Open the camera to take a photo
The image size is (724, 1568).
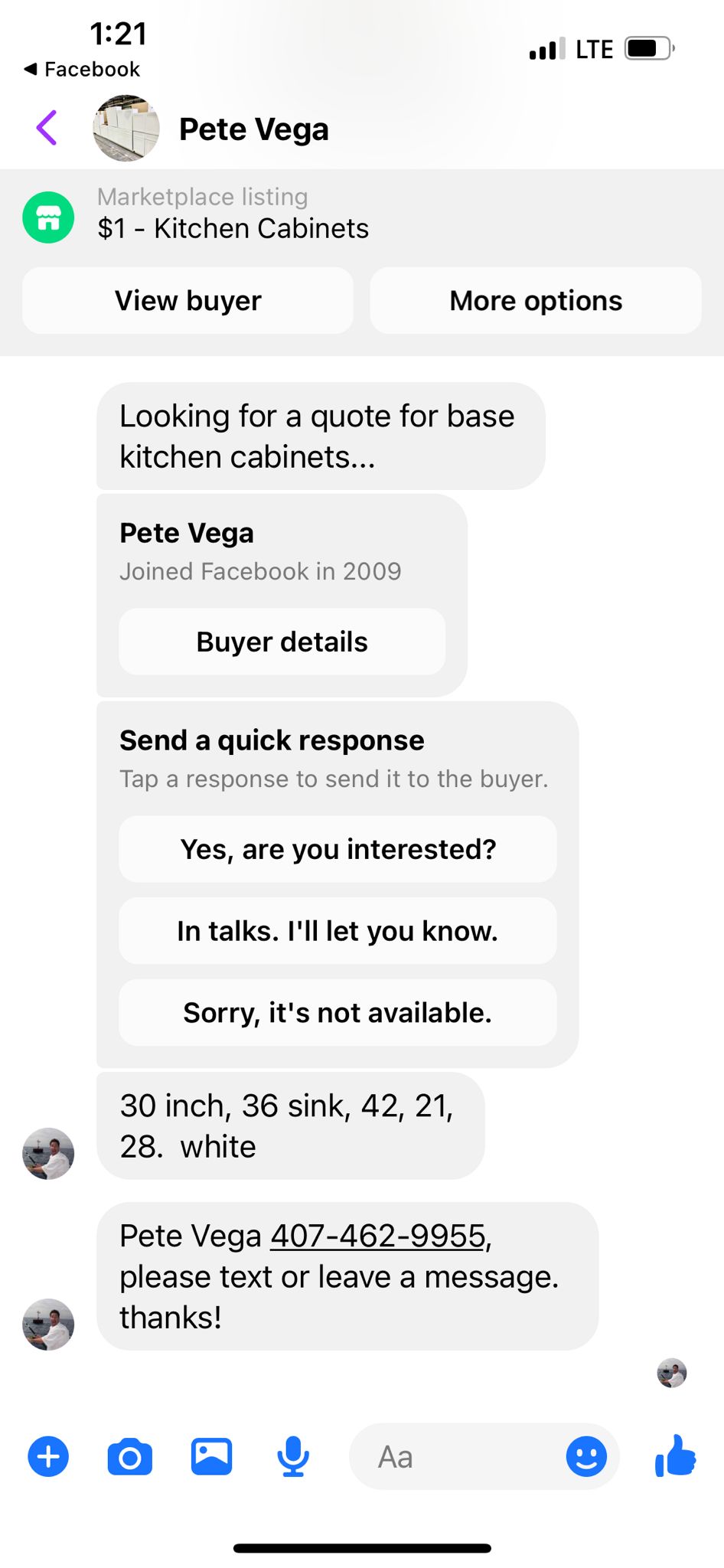(130, 1456)
